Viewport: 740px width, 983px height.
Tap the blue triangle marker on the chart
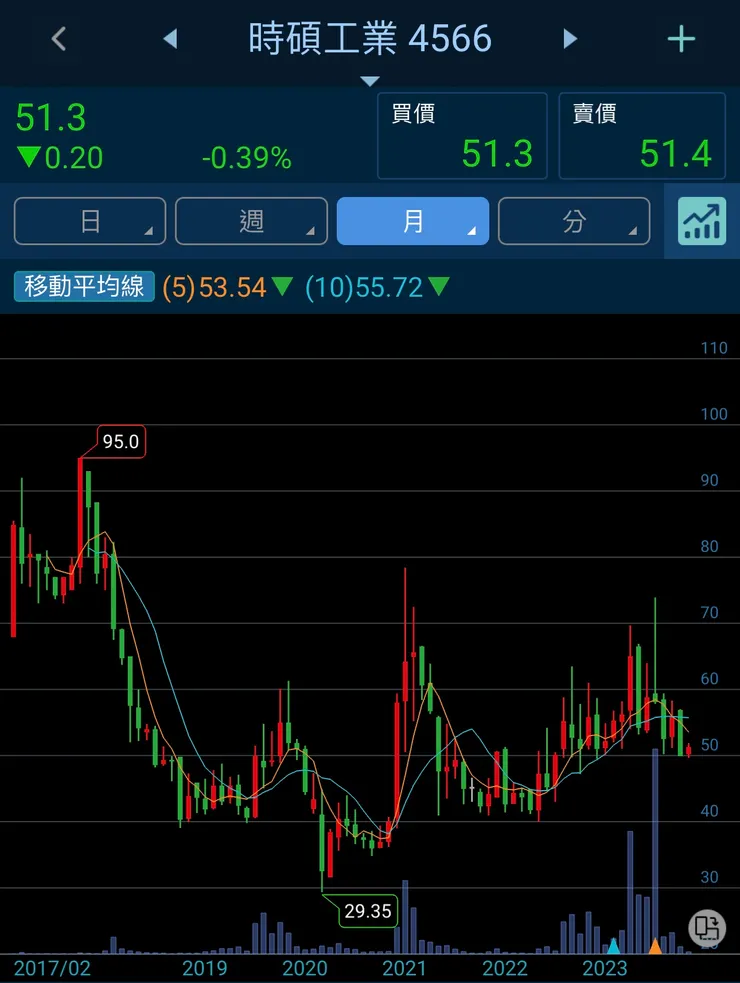pos(614,945)
